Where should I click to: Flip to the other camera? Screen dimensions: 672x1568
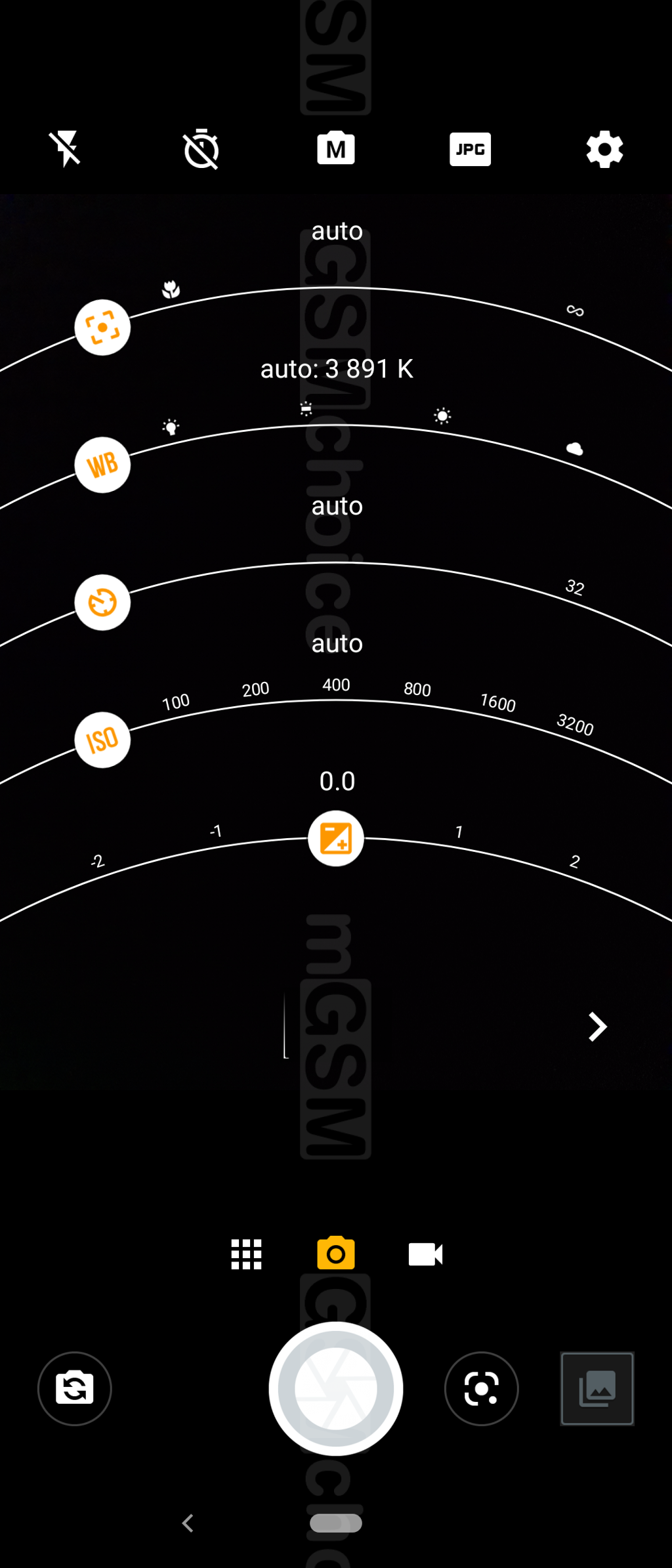(x=75, y=1388)
